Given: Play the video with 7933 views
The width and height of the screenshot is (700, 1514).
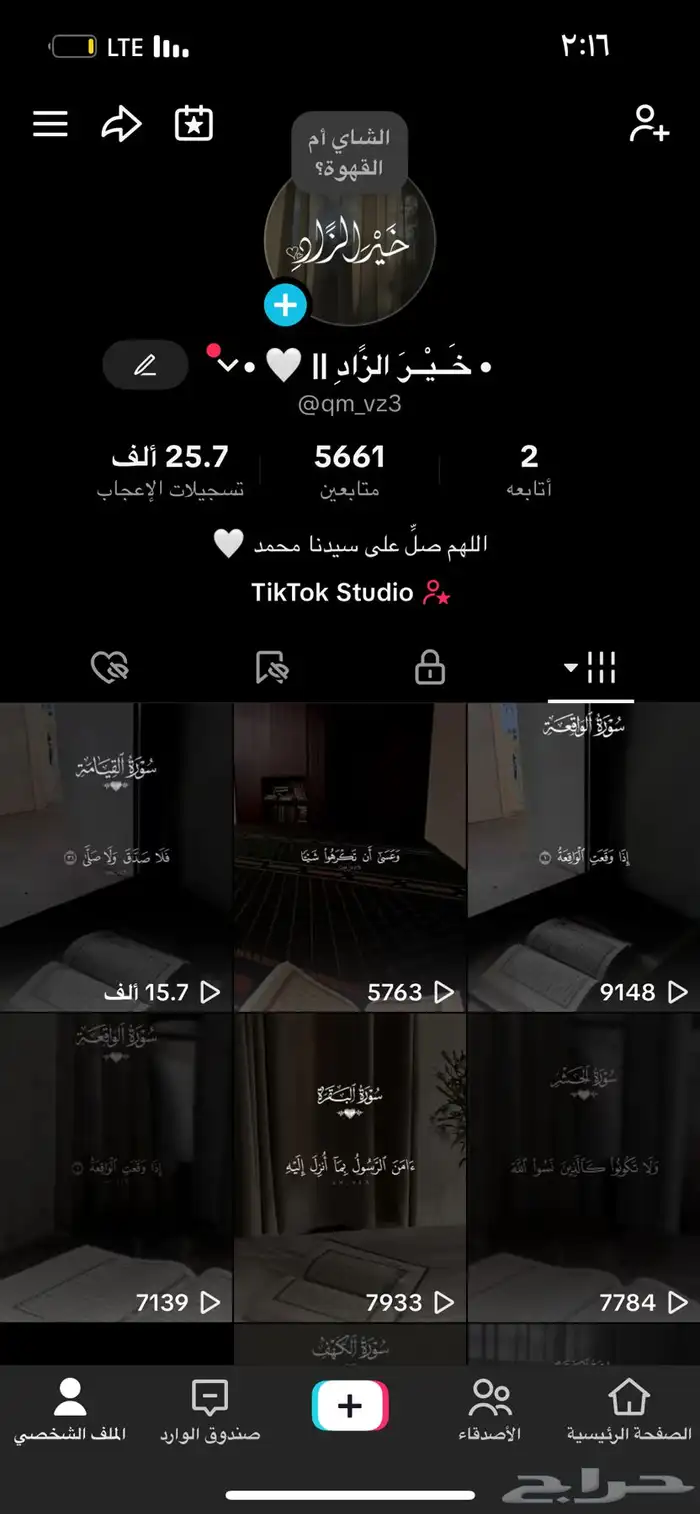Looking at the screenshot, I should point(350,1167).
